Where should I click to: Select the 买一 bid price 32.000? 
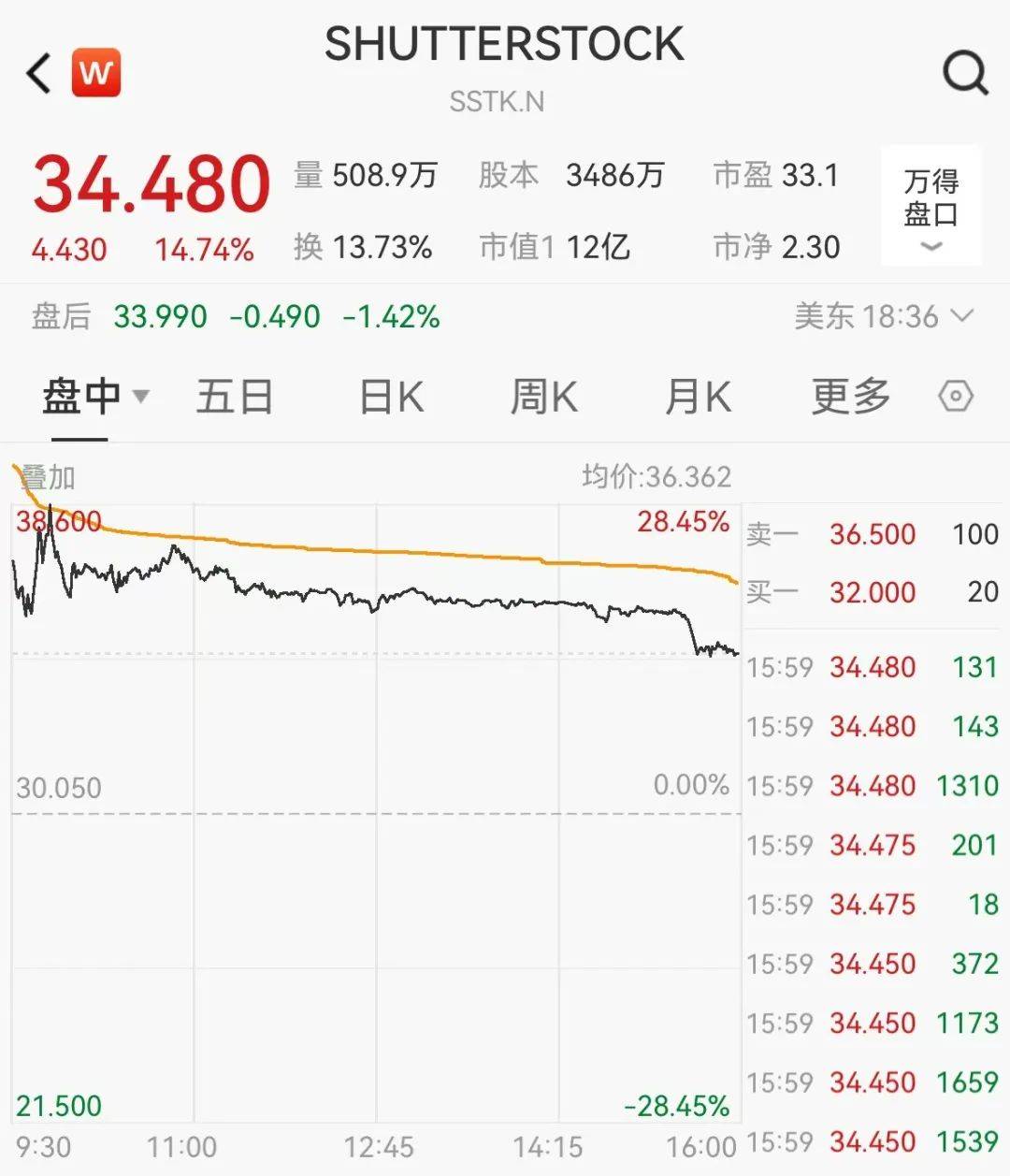tap(872, 592)
